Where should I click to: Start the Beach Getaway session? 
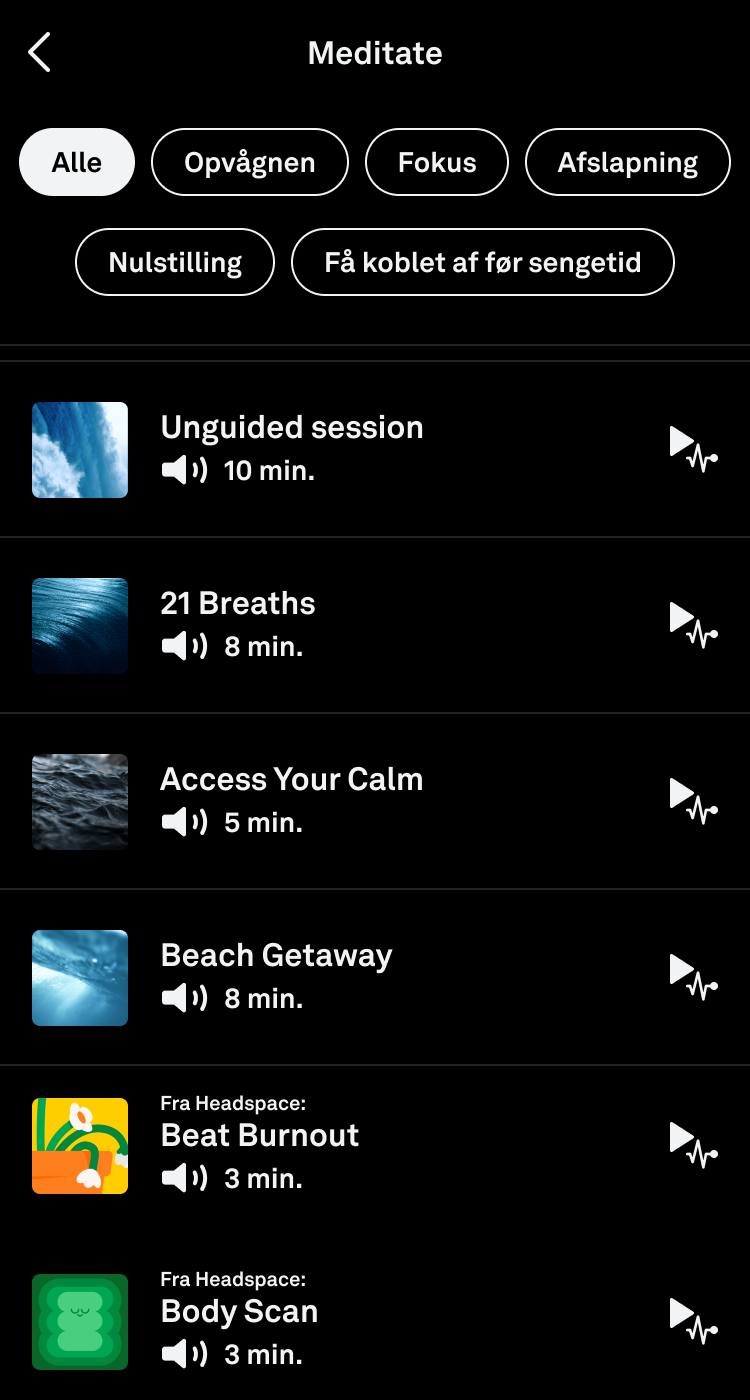(692, 976)
